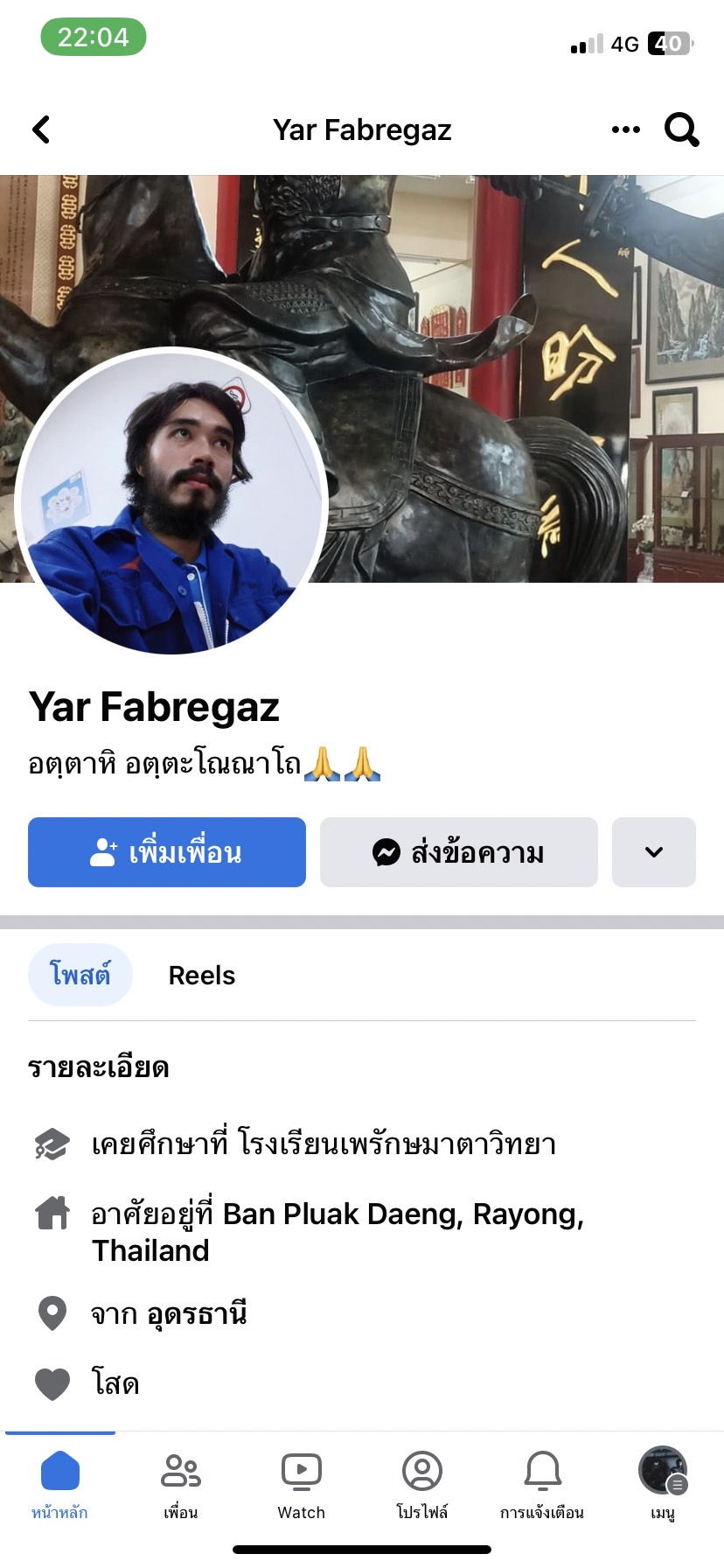Open the เพื่อน friends tab
Image resolution: width=724 pixels, height=1568 pixels.
181,1482
